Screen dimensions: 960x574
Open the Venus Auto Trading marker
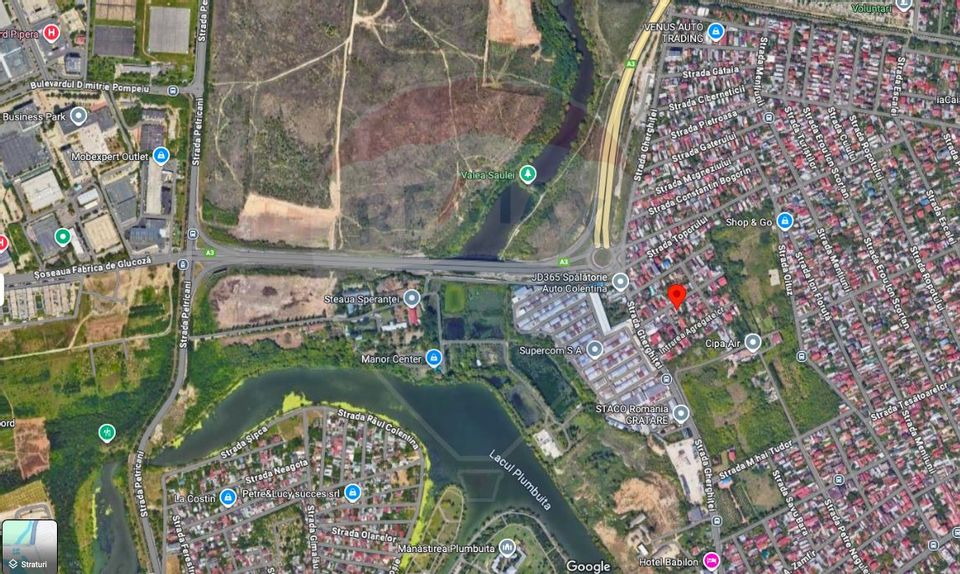pos(715,32)
